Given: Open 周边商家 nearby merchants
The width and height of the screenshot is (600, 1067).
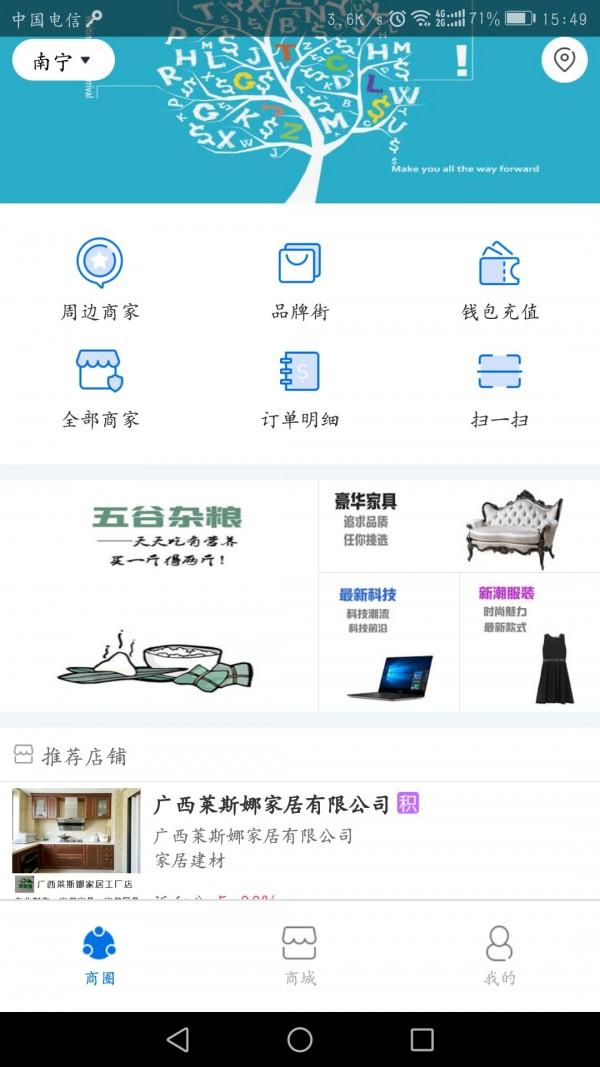Looking at the screenshot, I should [100, 280].
